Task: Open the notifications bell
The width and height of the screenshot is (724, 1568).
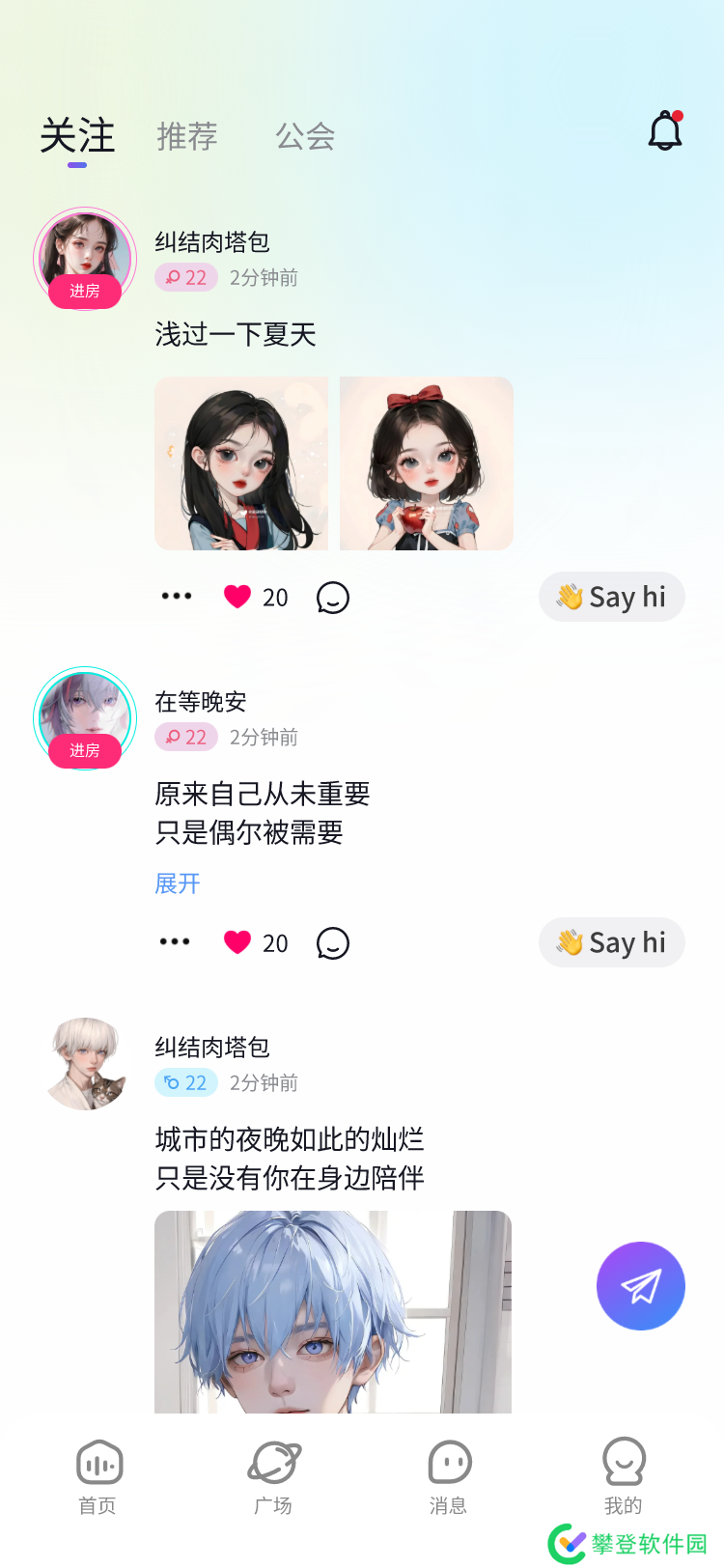Action: click(664, 131)
